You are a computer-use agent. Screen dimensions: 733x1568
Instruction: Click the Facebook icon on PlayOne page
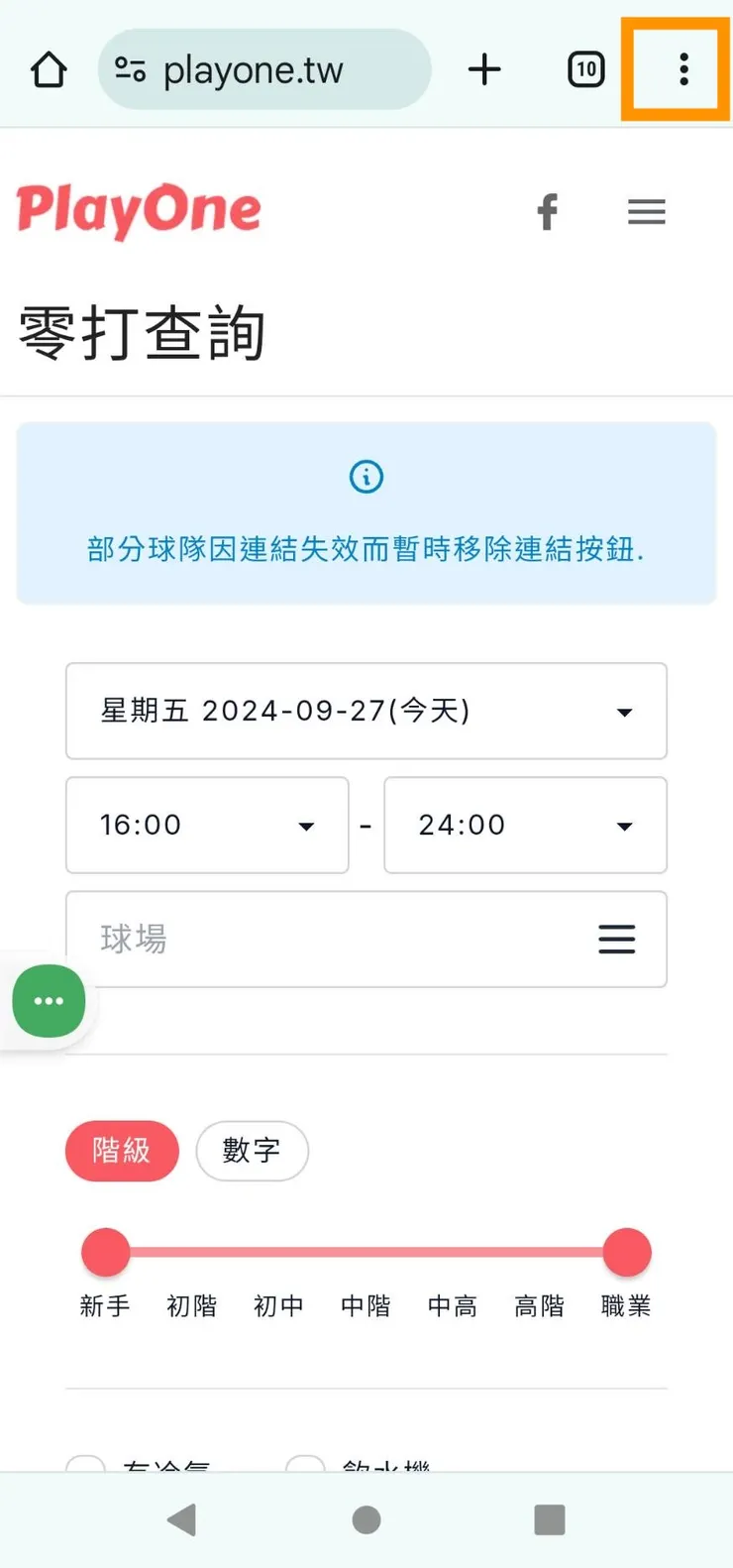click(548, 211)
